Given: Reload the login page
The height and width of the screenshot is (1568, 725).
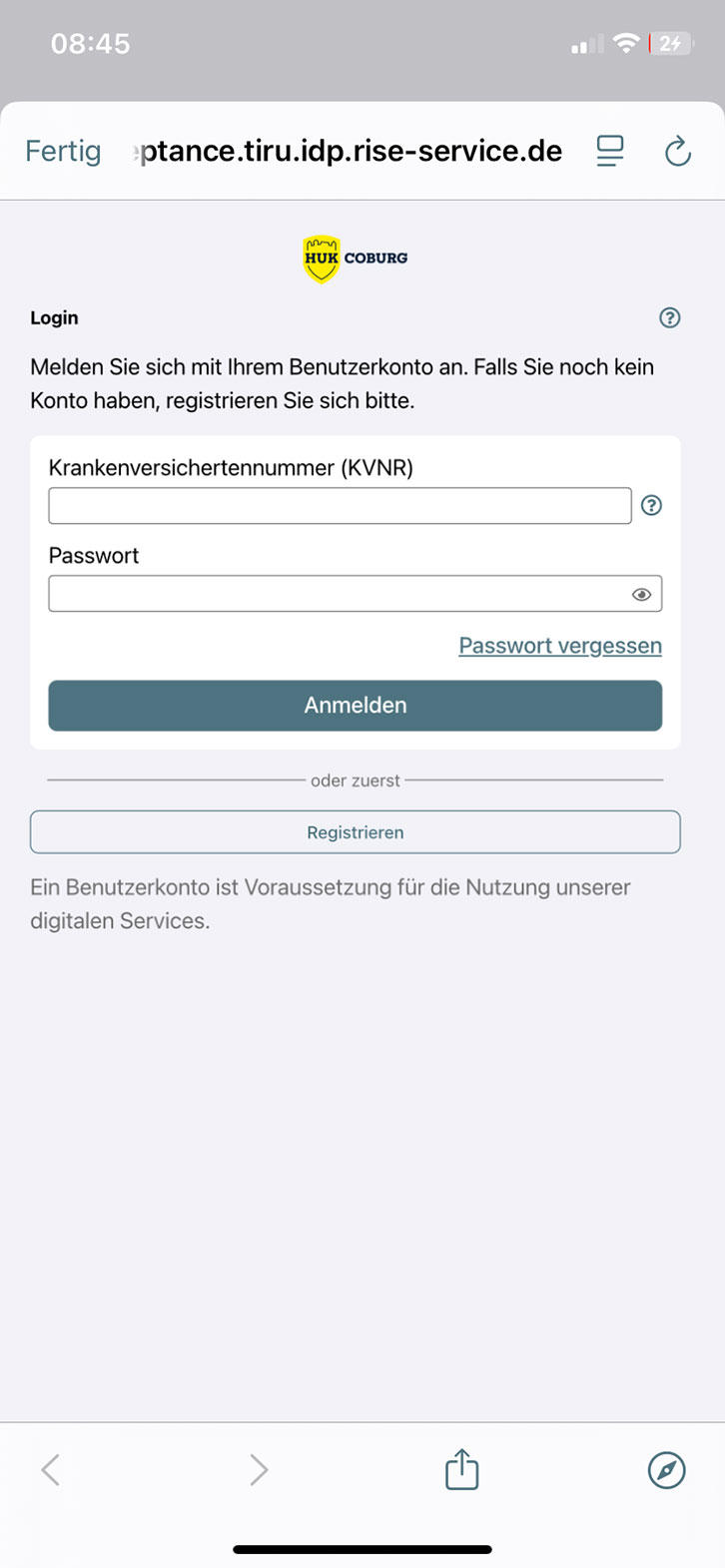Looking at the screenshot, I should (678, 151).
